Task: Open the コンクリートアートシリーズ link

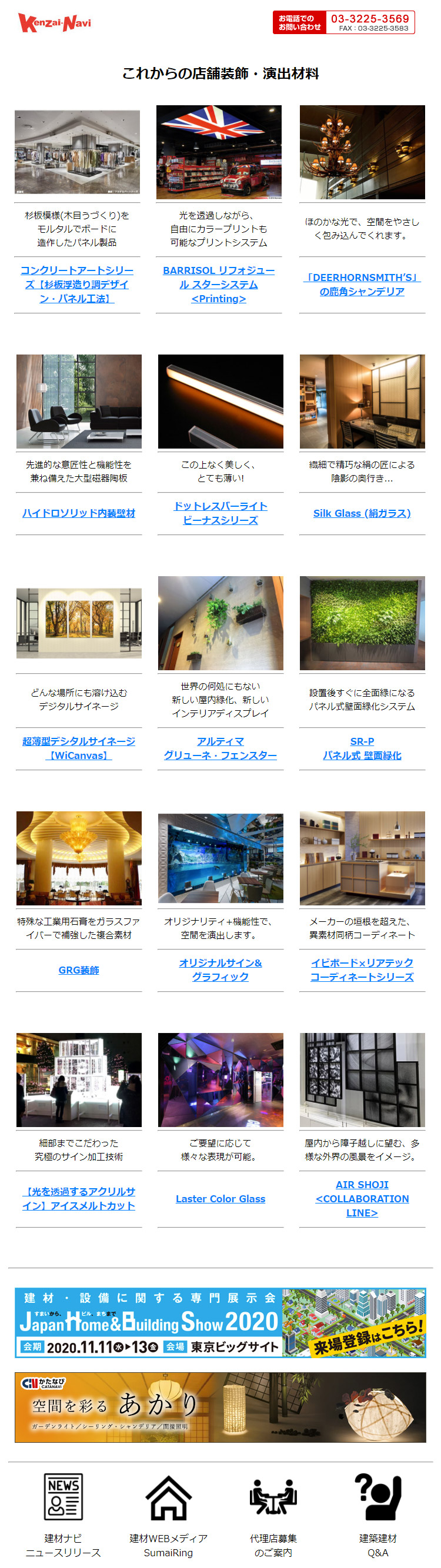Action: 77,284
